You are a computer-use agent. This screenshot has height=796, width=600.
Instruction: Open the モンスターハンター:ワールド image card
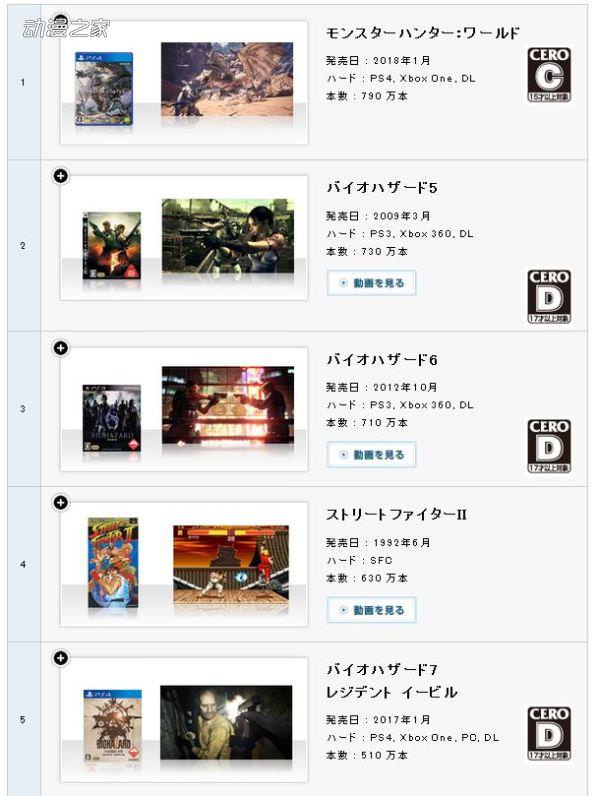coord(184,83)
